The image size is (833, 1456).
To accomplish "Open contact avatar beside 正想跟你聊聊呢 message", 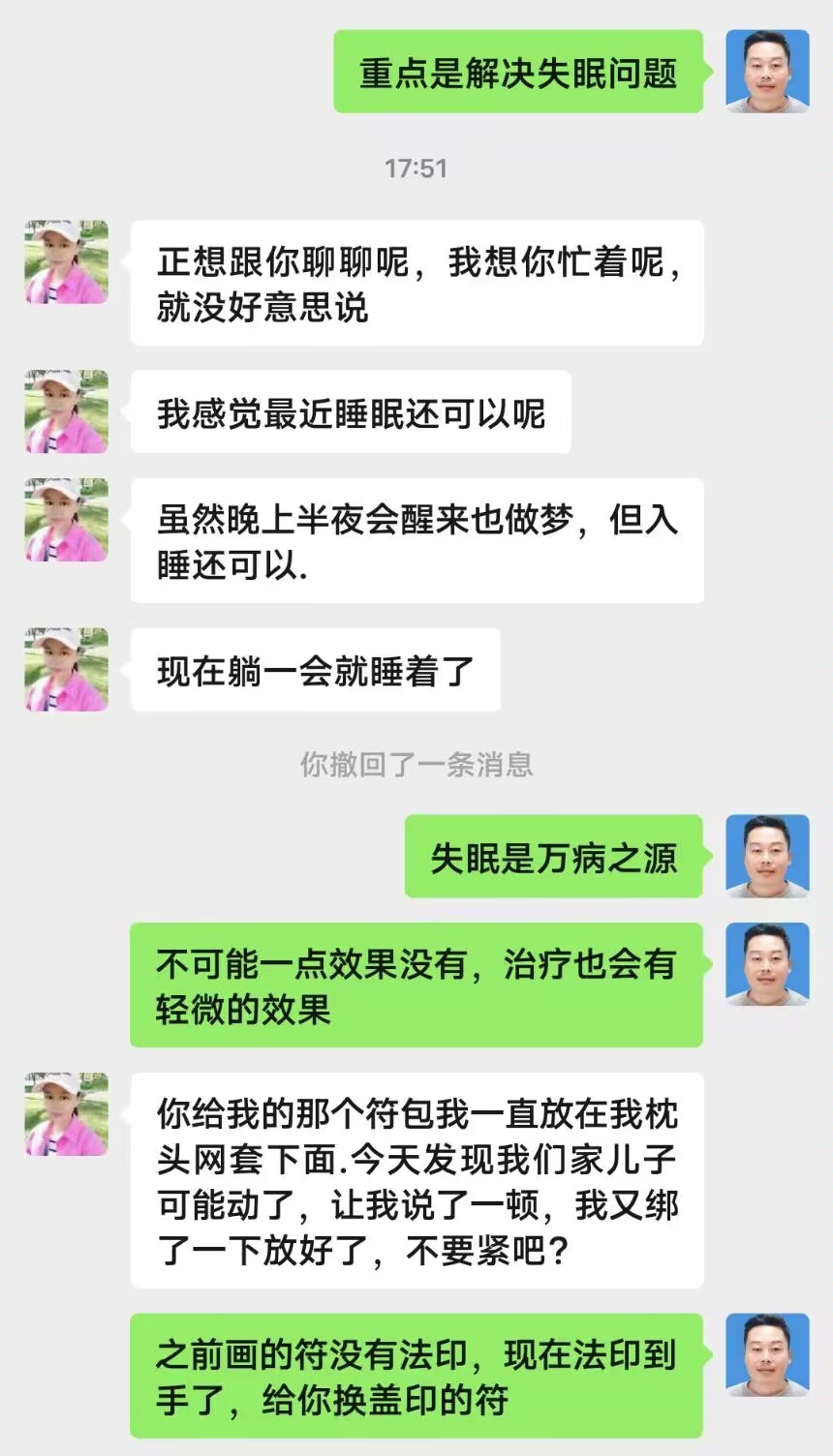I will pos(66,261).
